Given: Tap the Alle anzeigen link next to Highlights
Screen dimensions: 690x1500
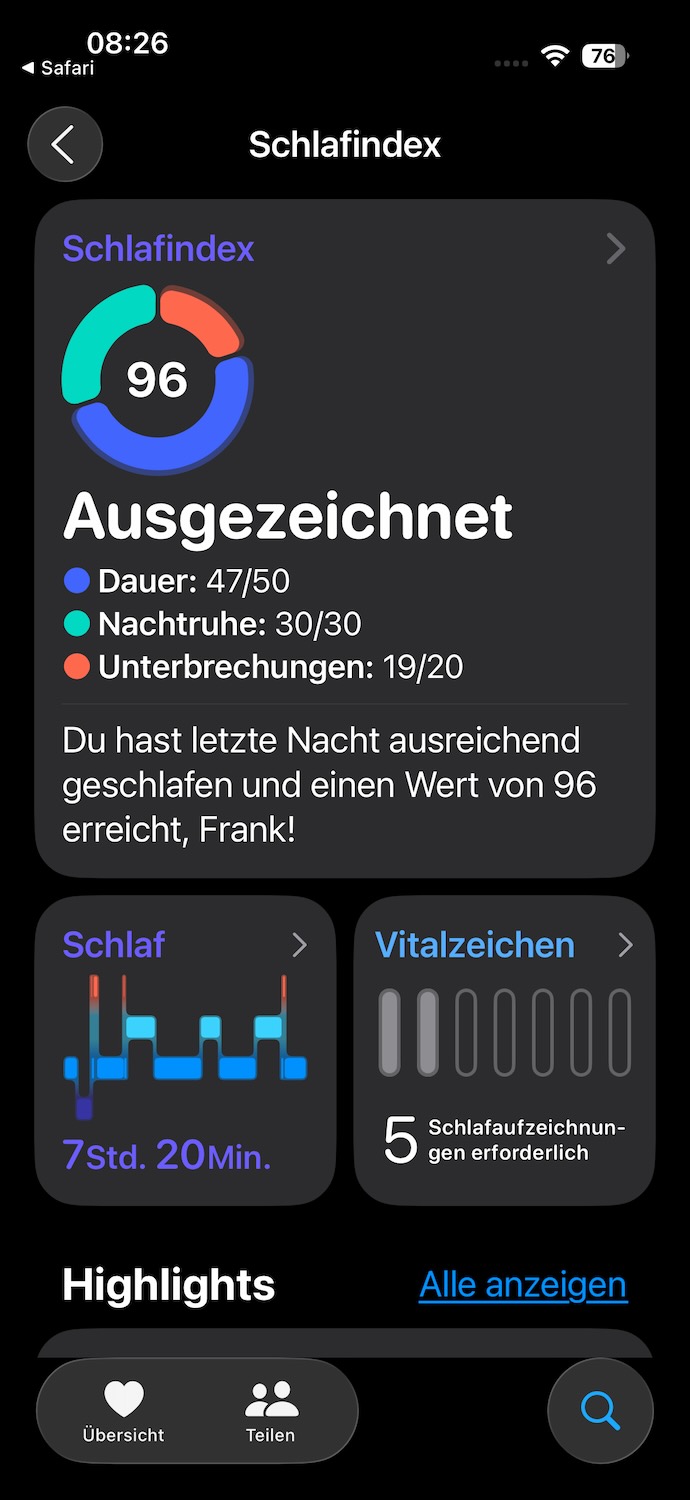Looking at the screenshot, I should 523,1285.
